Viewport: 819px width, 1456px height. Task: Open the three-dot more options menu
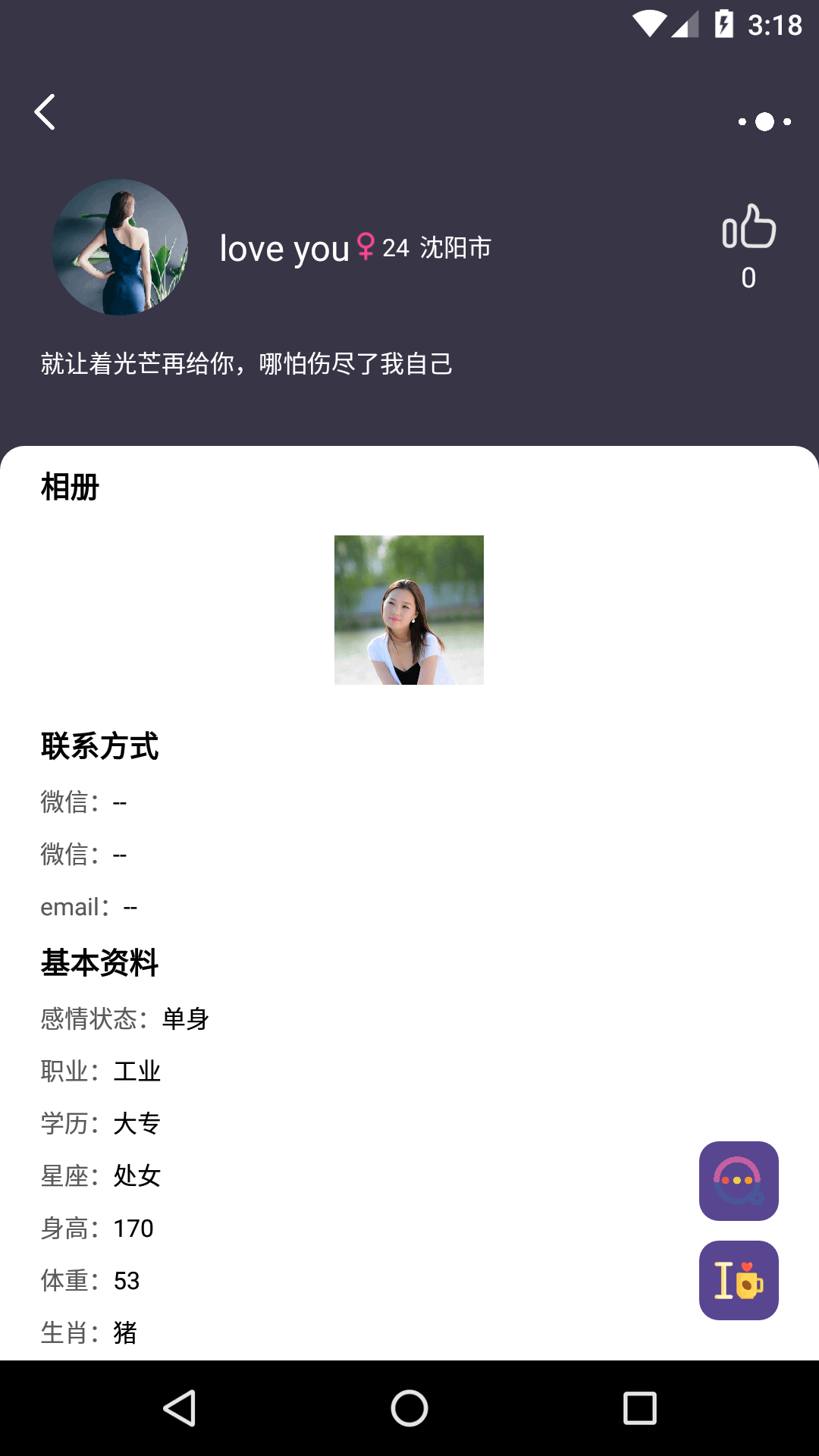pos(764,121)
